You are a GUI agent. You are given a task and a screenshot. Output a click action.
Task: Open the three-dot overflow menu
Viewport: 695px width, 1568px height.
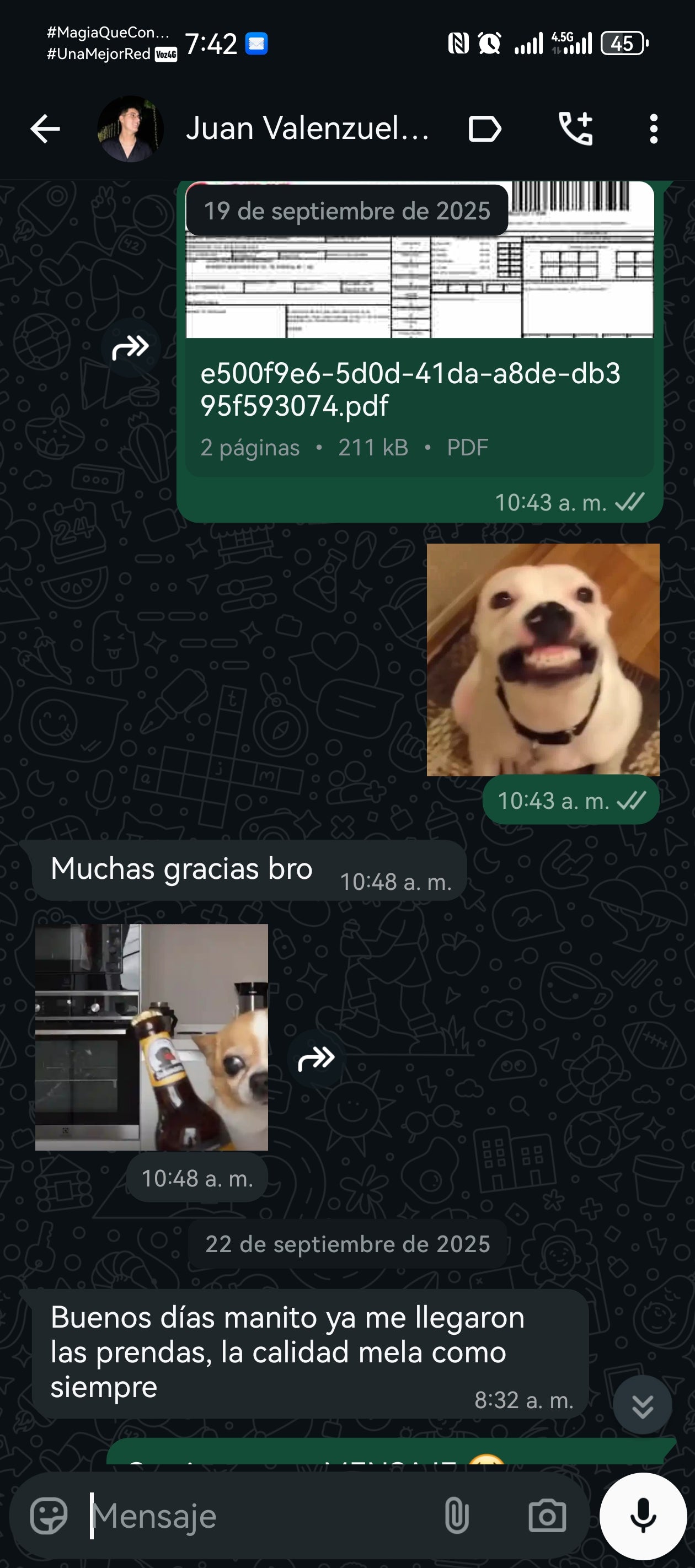click(x=653, y=129)
